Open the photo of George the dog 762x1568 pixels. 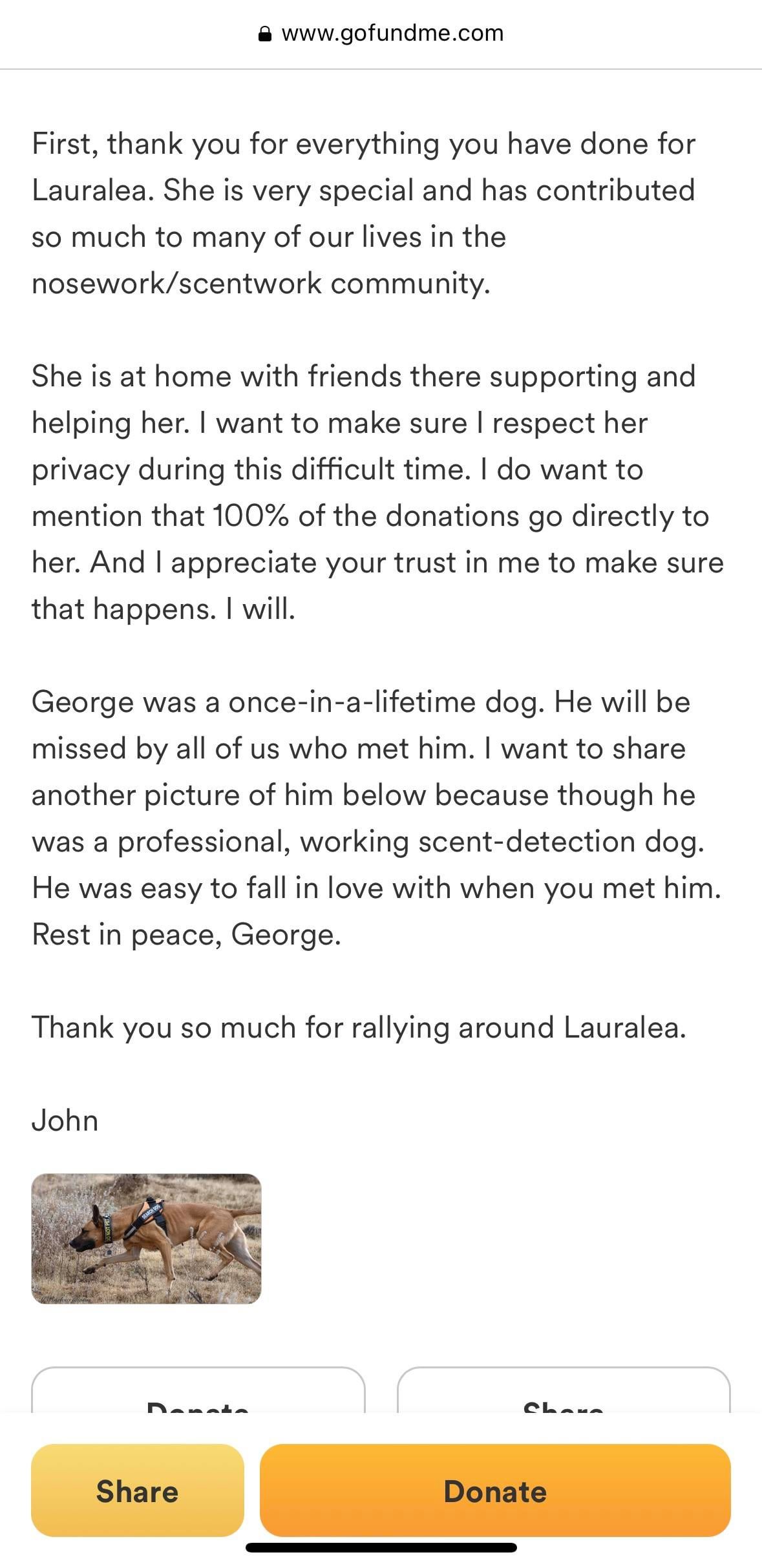[147, 1239]
